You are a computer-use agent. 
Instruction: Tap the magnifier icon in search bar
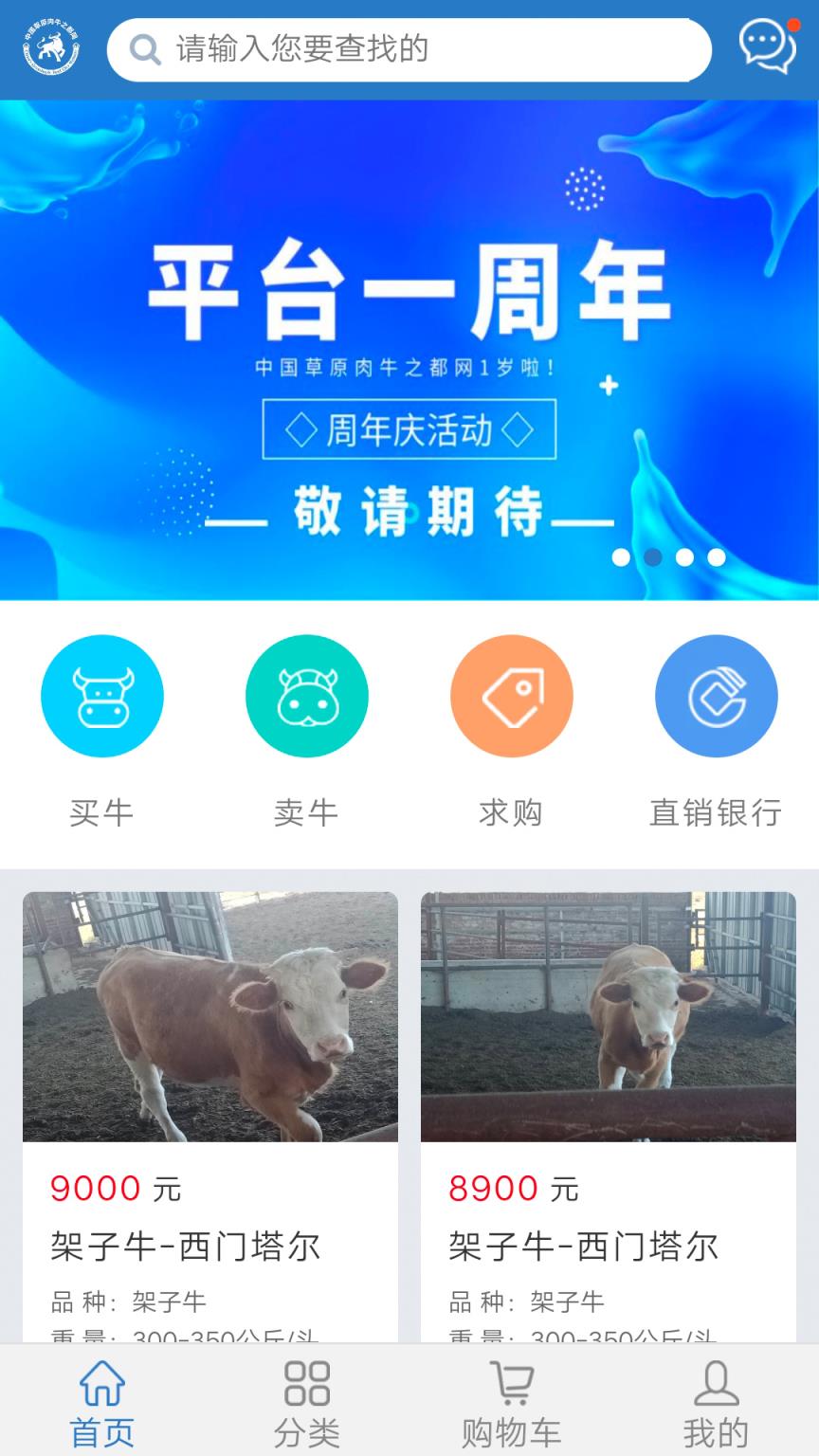pyautogui.click(x=144, y=49)
